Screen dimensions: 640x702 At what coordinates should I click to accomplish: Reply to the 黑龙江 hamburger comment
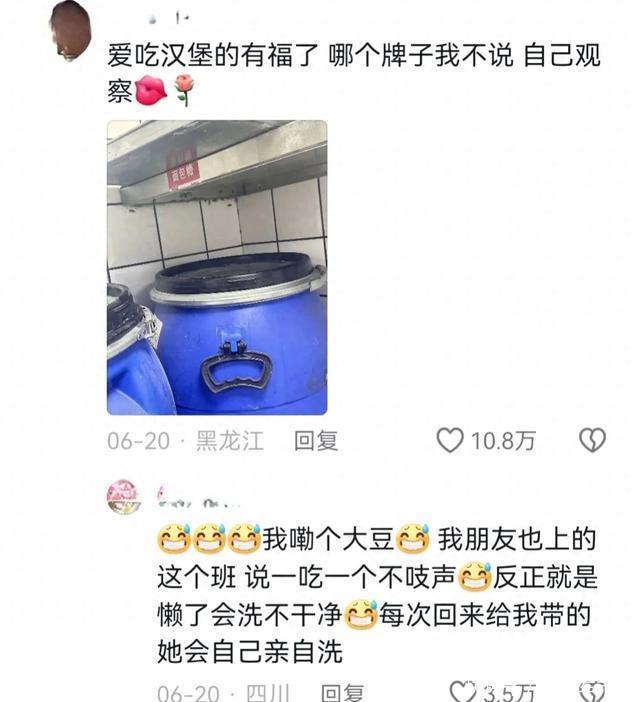pos(315,441)
